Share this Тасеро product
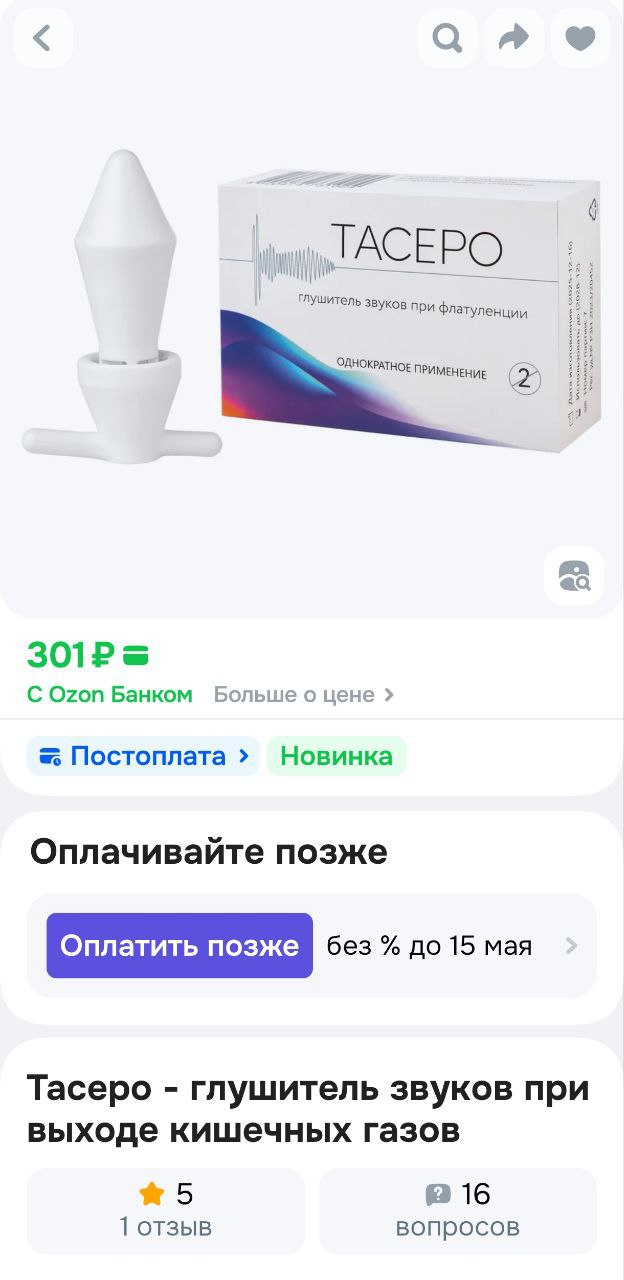Image resolution: width=624 pixels, height=1280 pixels. [513, 39]
